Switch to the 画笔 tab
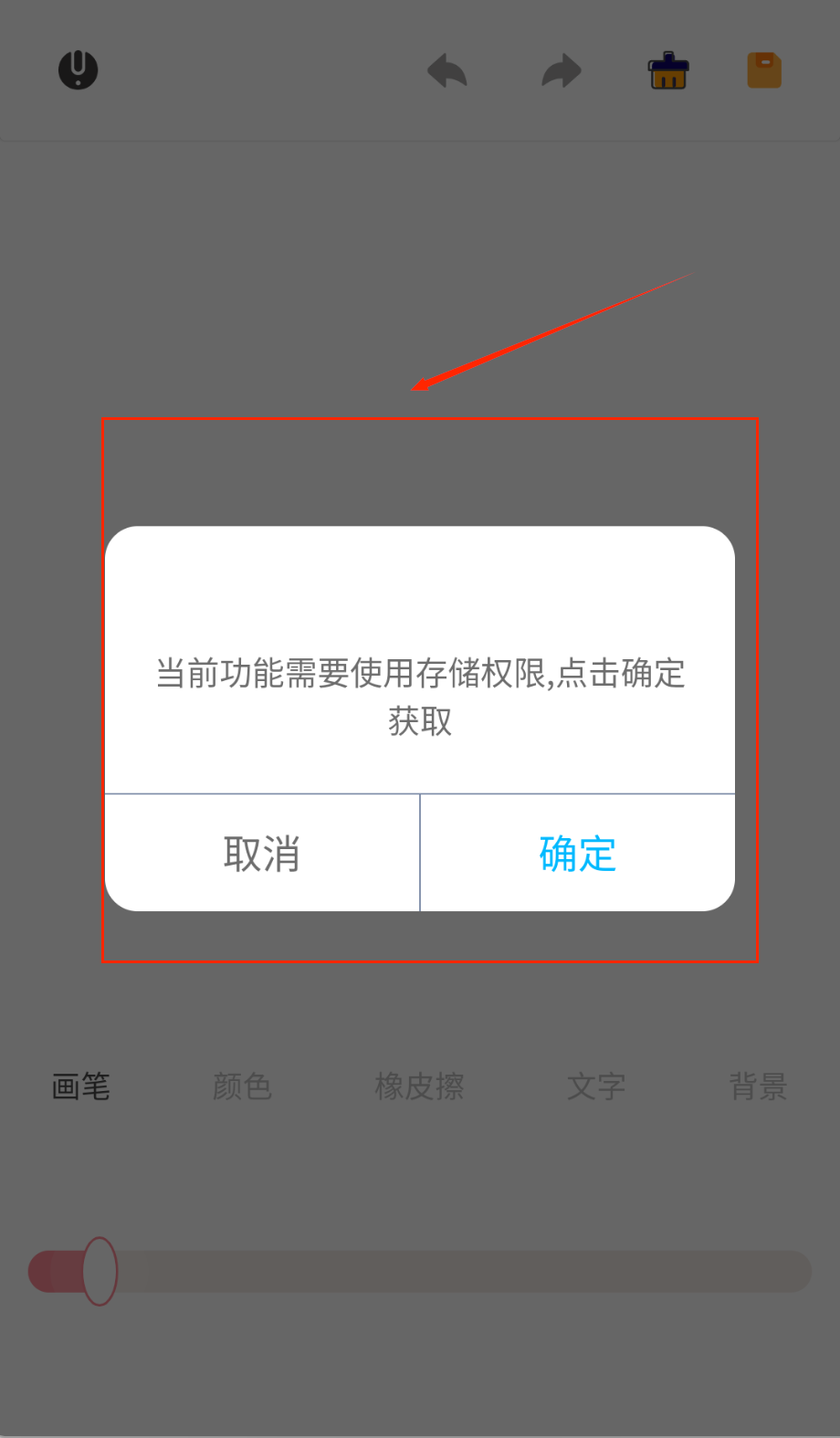840x1438 pixels. (80, 1086)
